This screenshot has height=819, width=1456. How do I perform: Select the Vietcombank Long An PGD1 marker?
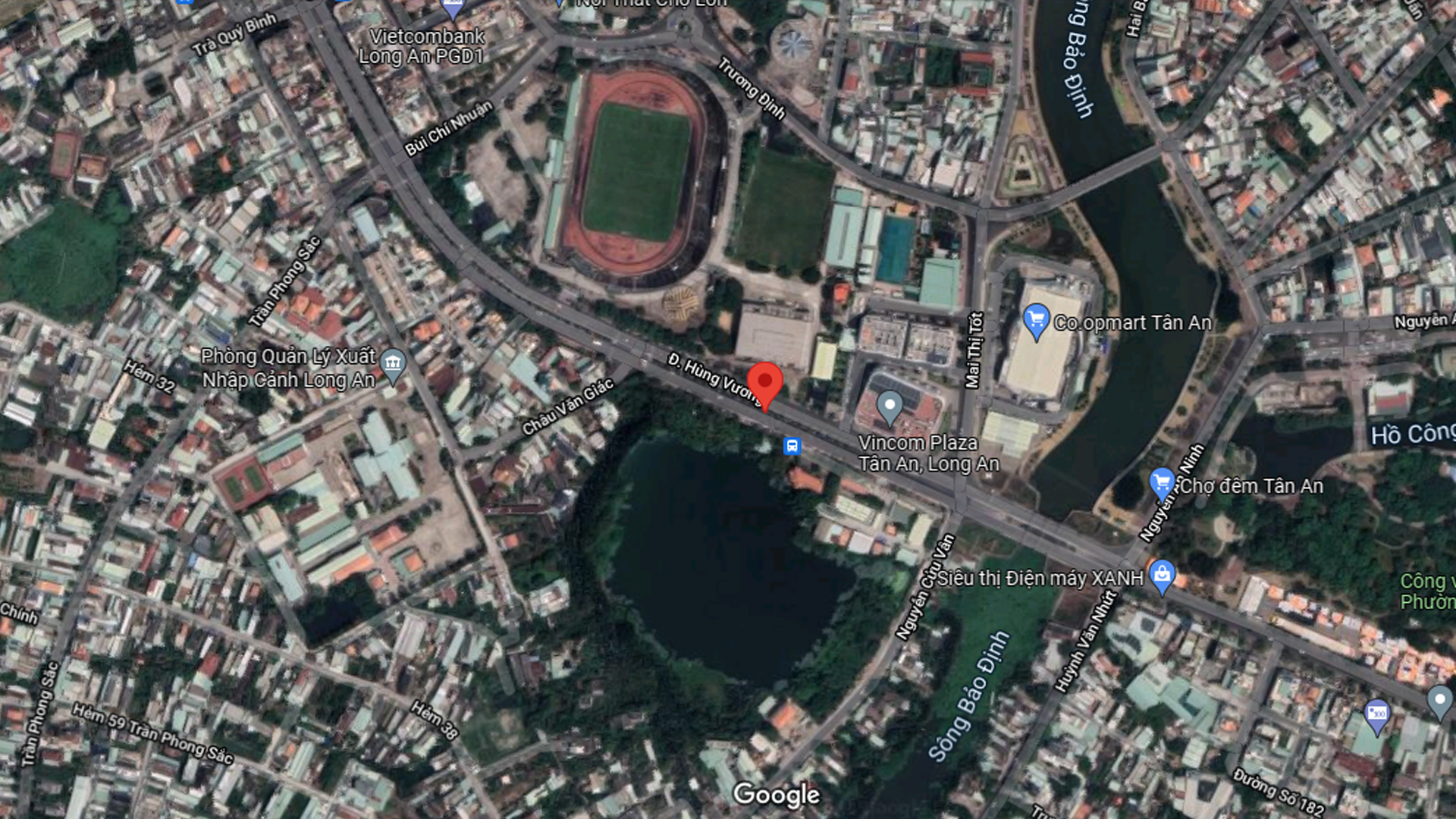coord(453,8)
